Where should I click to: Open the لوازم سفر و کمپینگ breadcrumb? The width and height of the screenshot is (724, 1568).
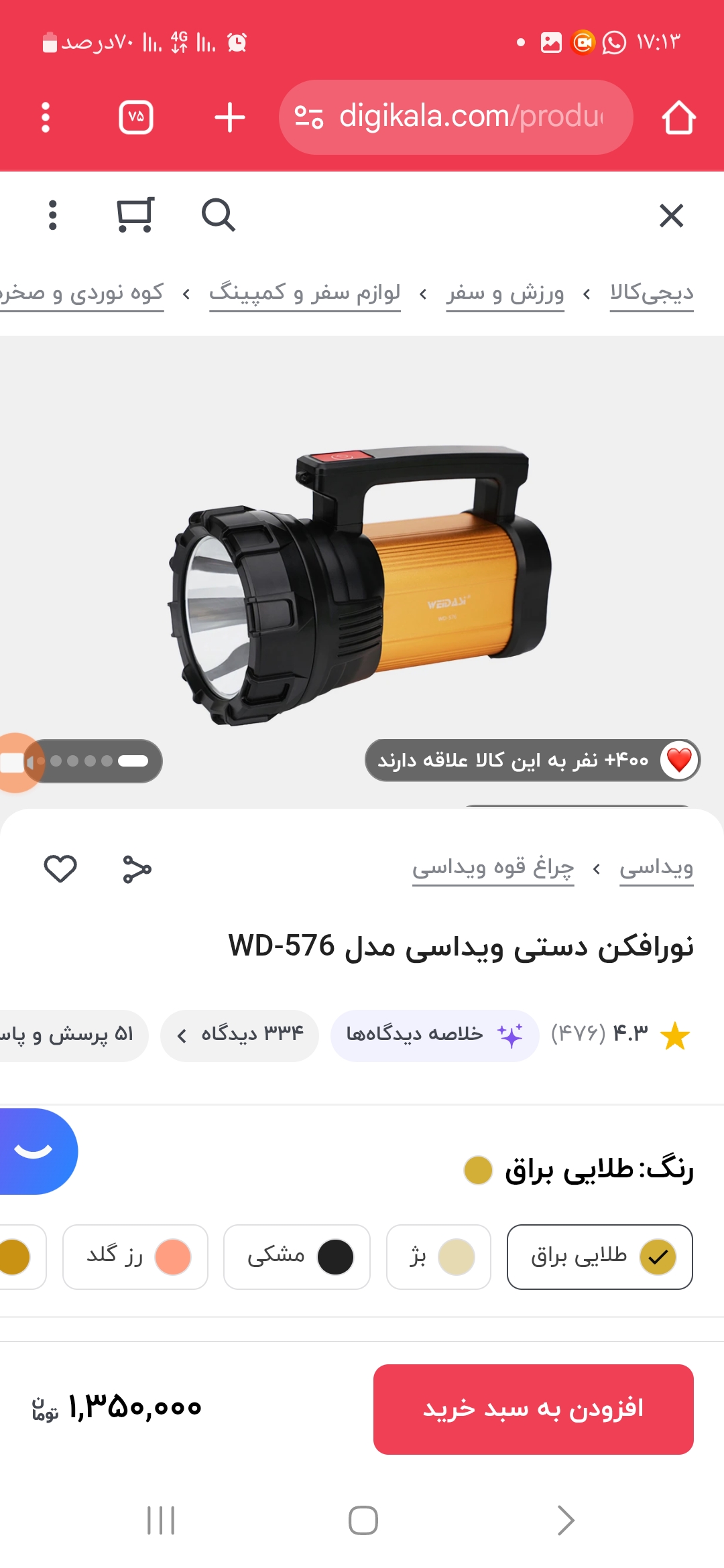coord(305,293)
